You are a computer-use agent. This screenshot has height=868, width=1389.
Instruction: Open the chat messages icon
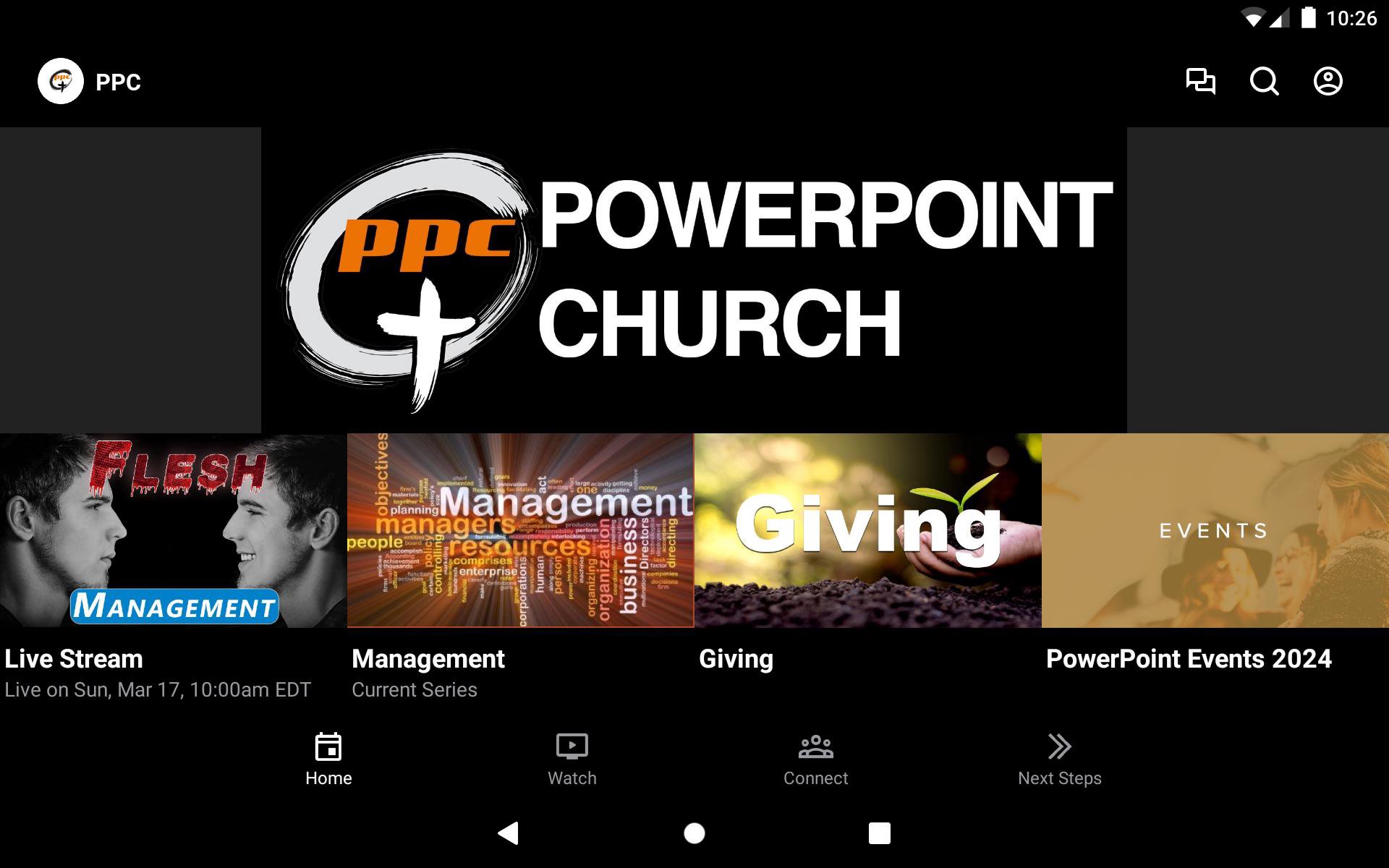coord(1200,82)
